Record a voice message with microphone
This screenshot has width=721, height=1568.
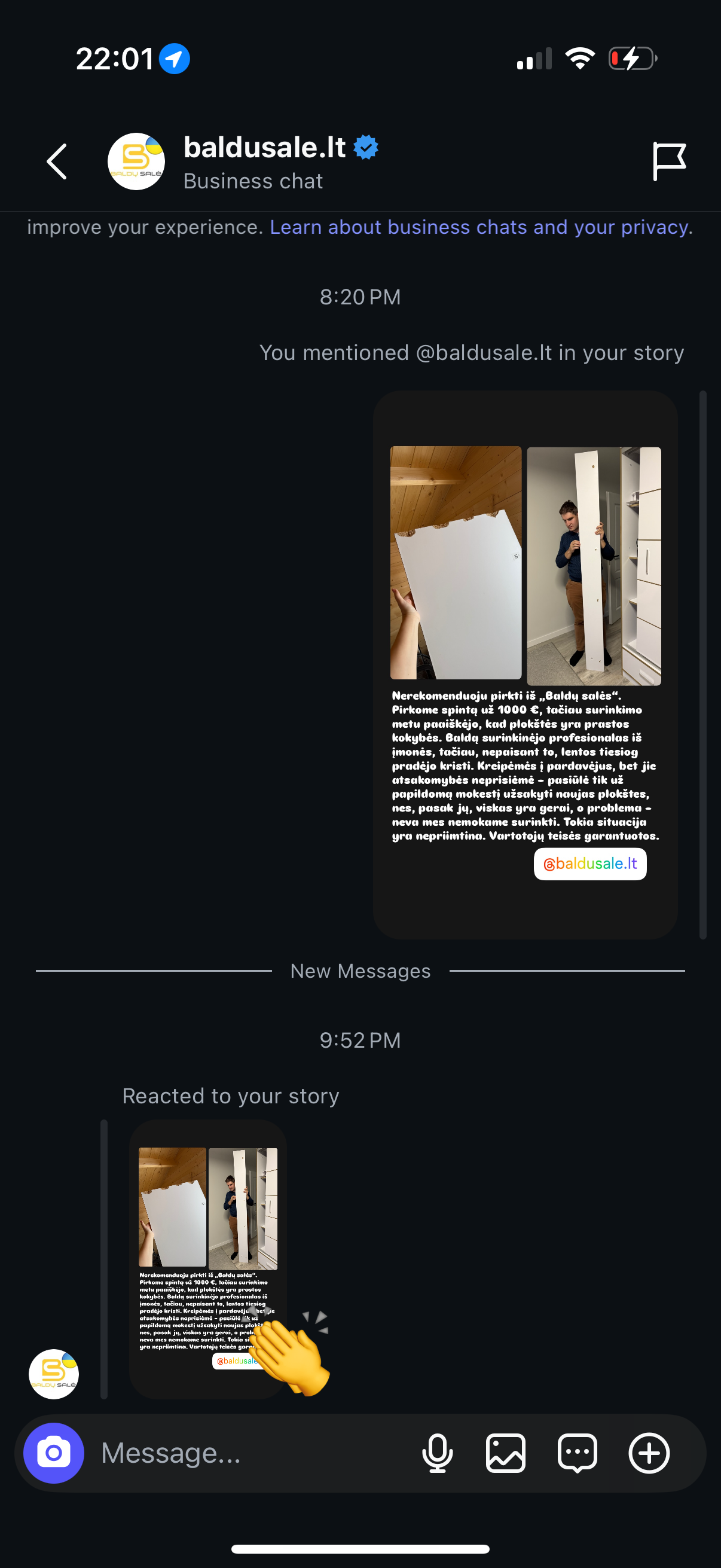coord(437,1453)
